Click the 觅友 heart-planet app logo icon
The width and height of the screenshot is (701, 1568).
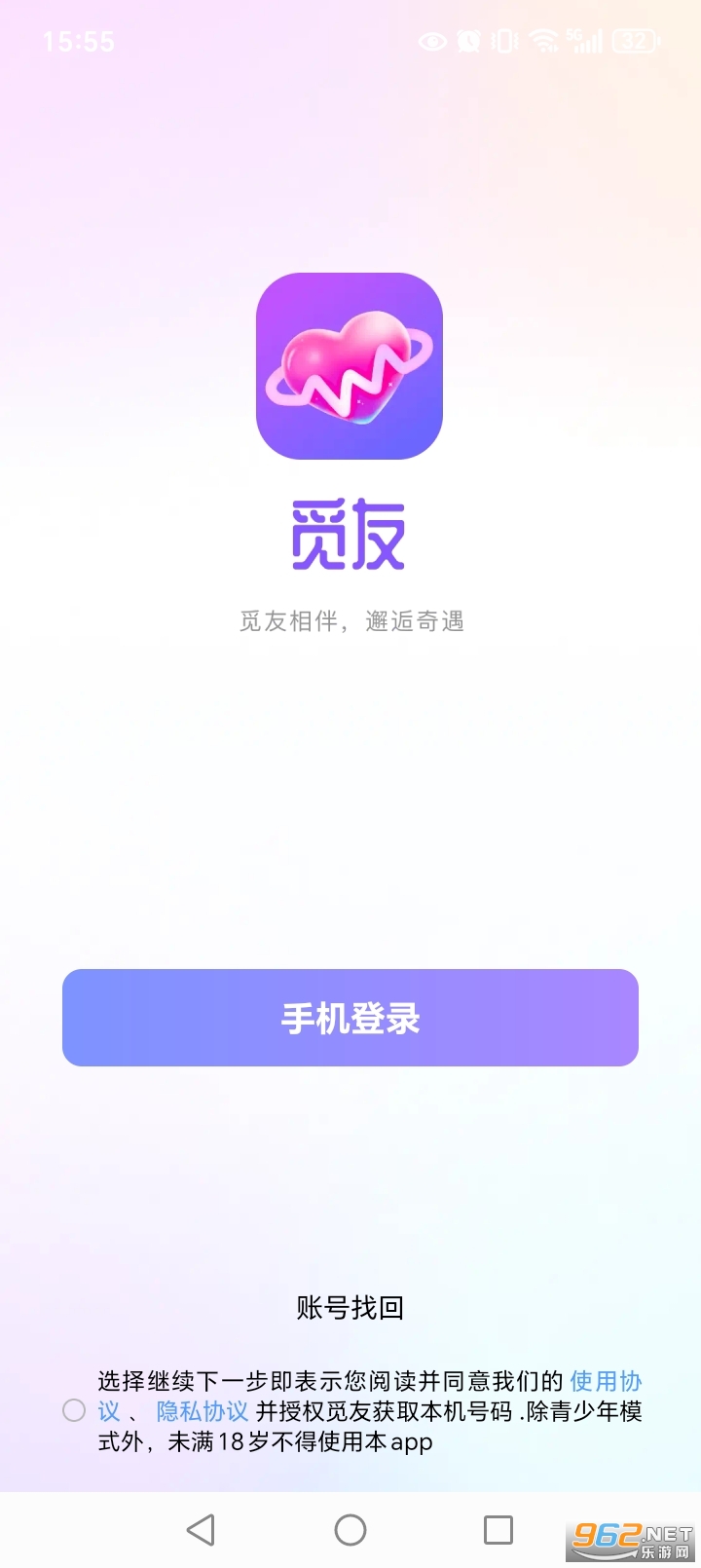[x=350, y=365]
